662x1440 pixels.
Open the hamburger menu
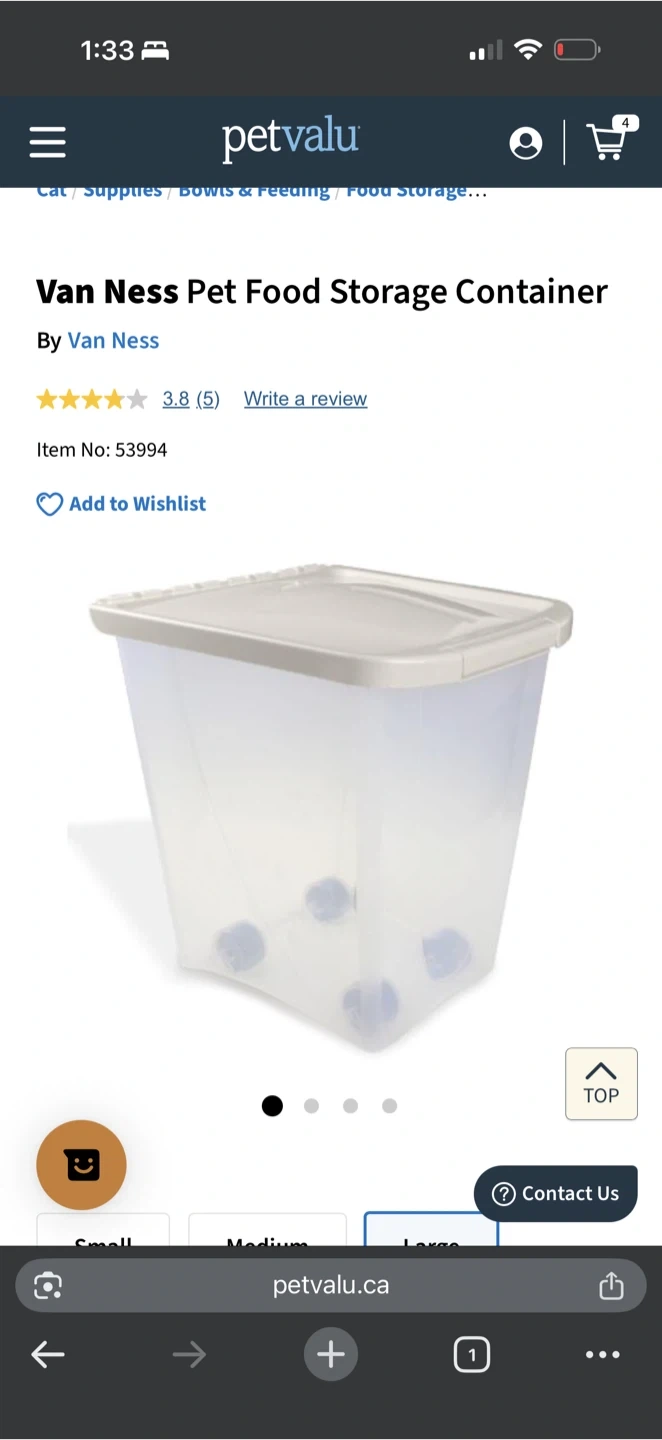click(47, 142)
